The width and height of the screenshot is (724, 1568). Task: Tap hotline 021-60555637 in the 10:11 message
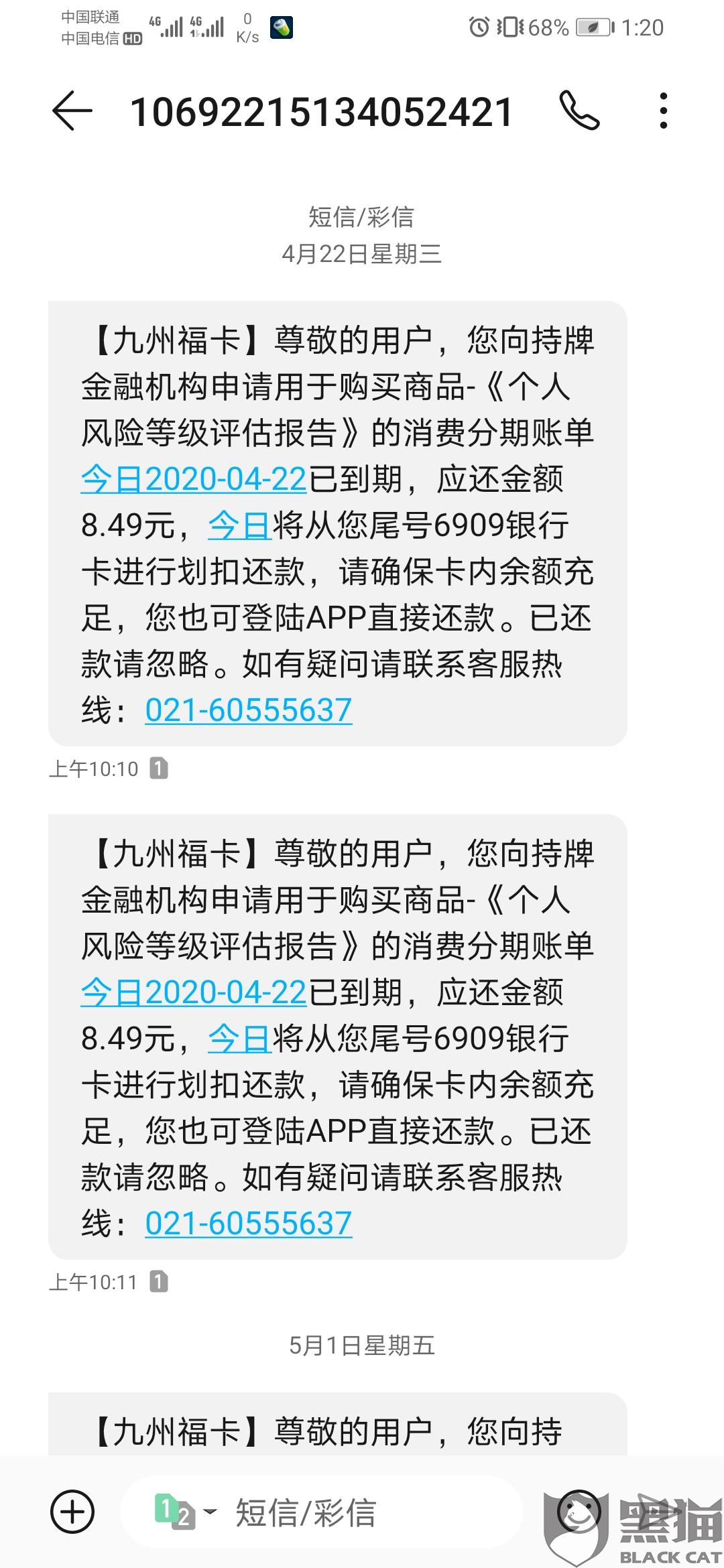pos(248,1224)
